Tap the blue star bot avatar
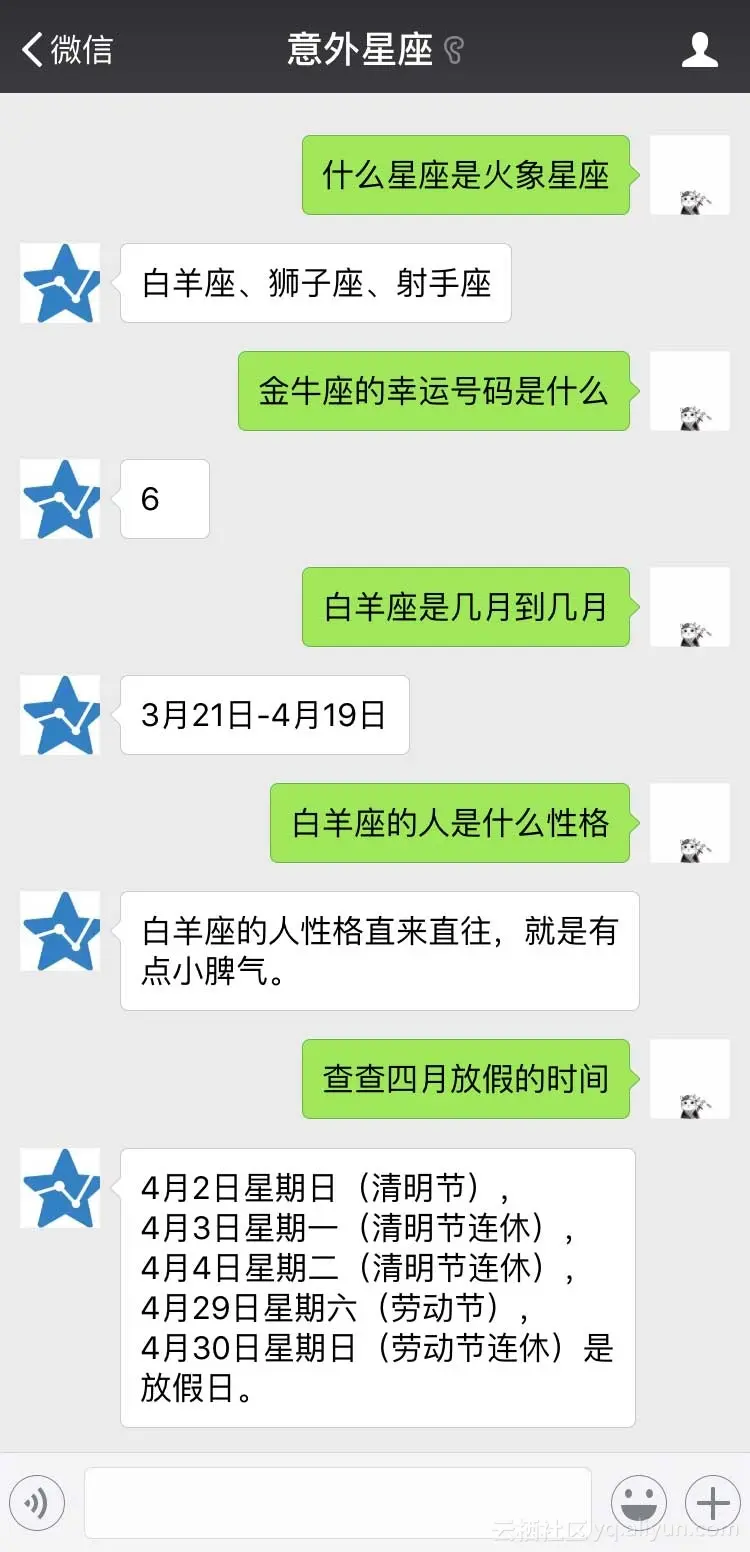 pos(60,283)
